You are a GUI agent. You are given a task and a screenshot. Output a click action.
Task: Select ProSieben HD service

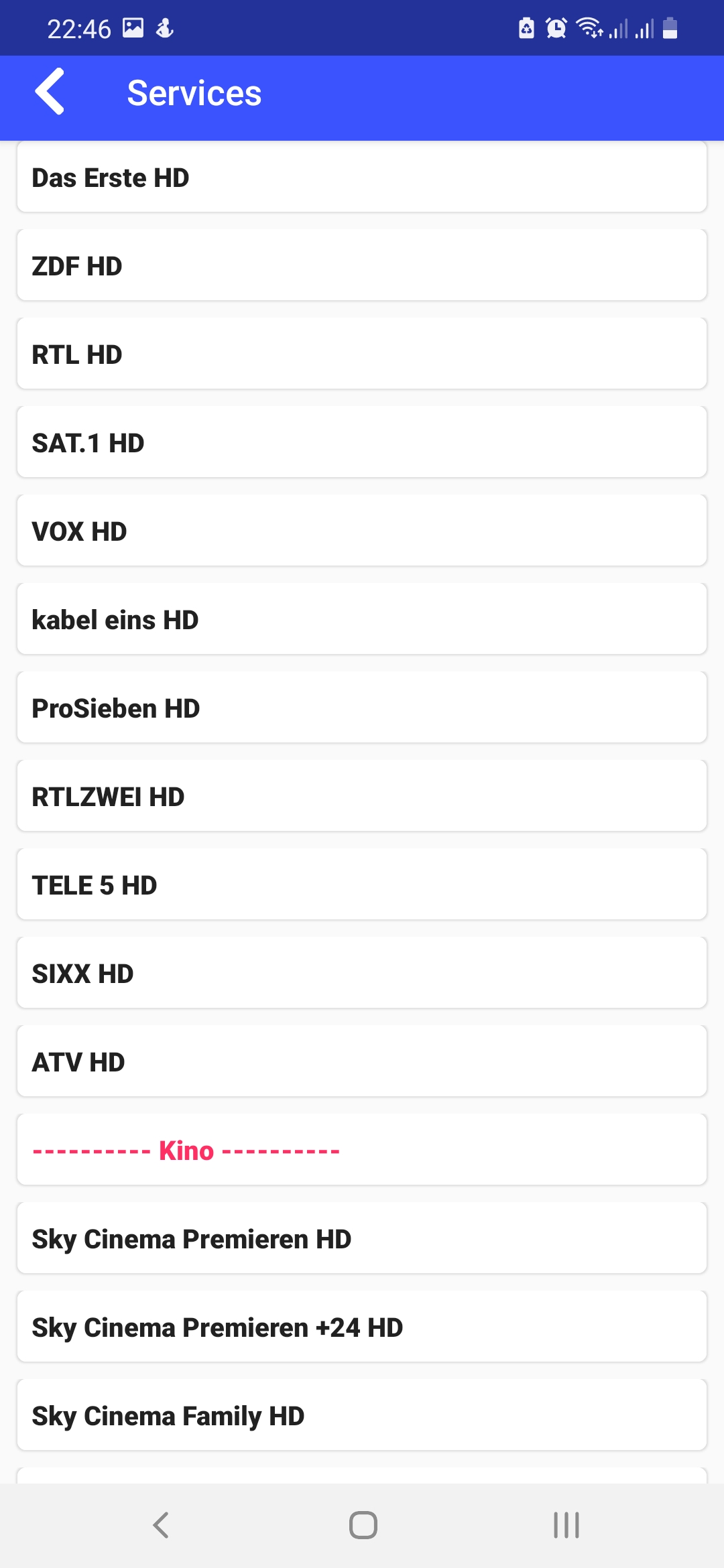tap(362, 708)
